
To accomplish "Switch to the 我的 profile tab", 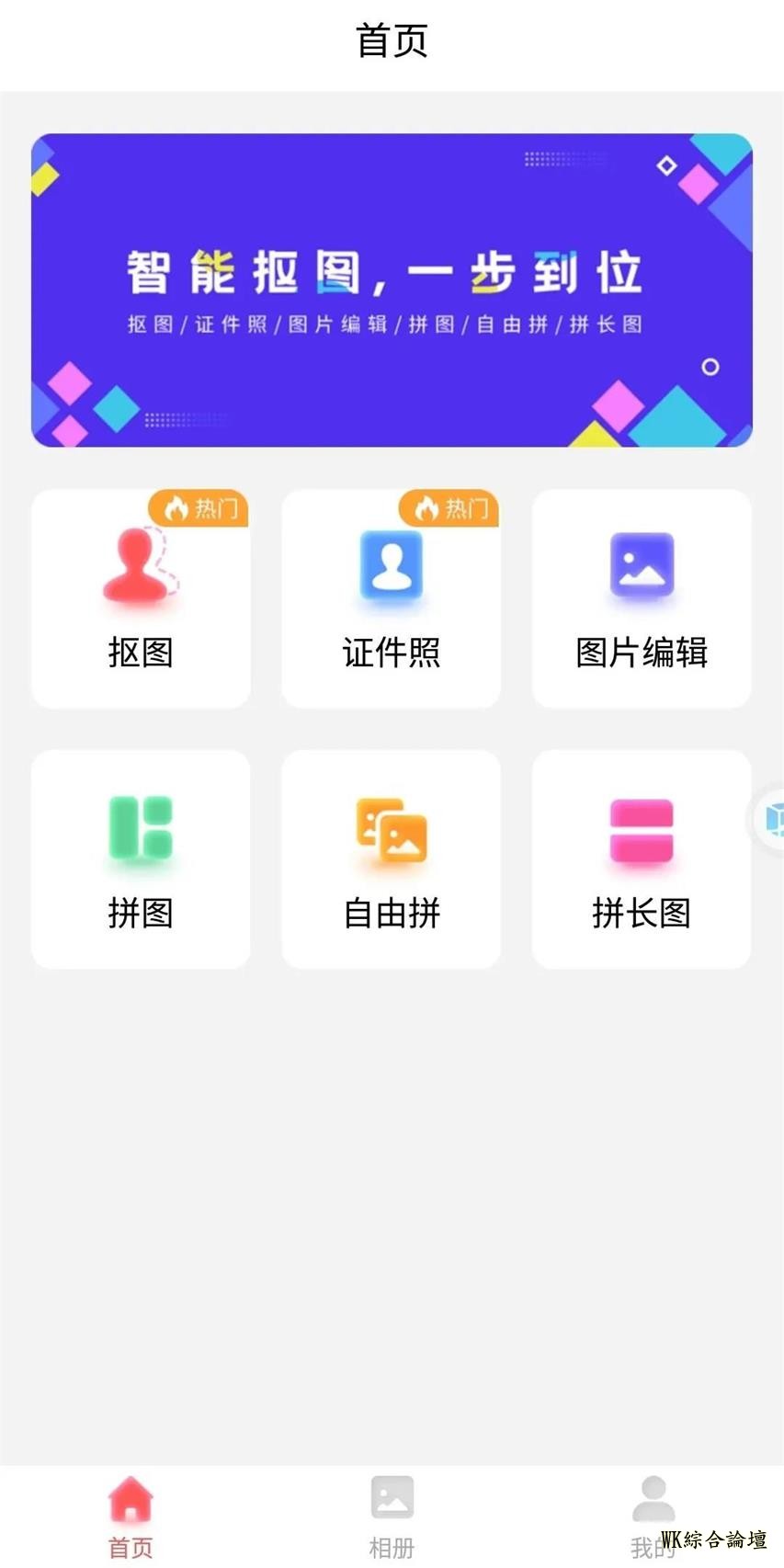I will (x=653, y=1515).
